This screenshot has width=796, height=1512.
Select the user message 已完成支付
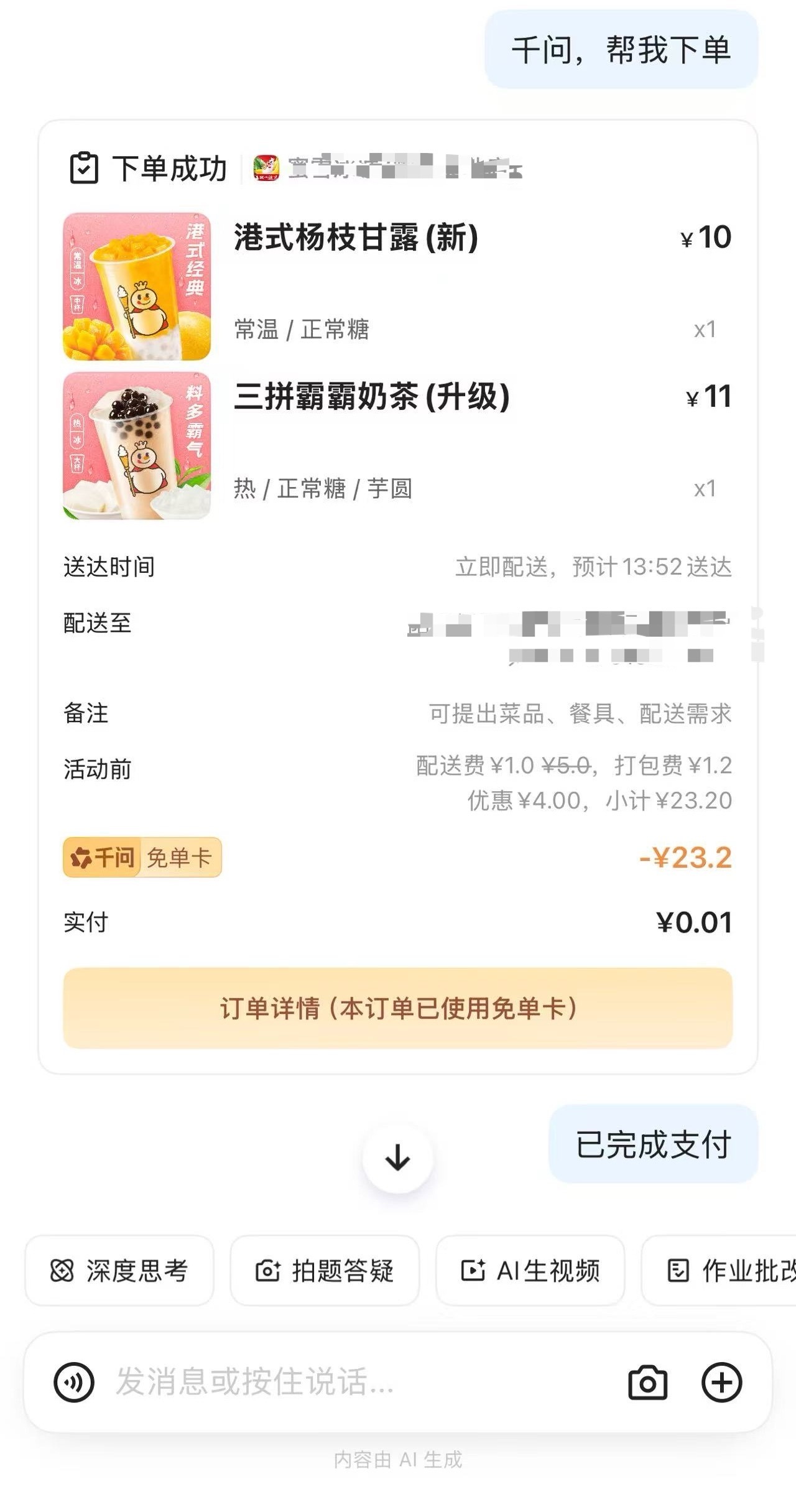click(x=652, y=1144)
